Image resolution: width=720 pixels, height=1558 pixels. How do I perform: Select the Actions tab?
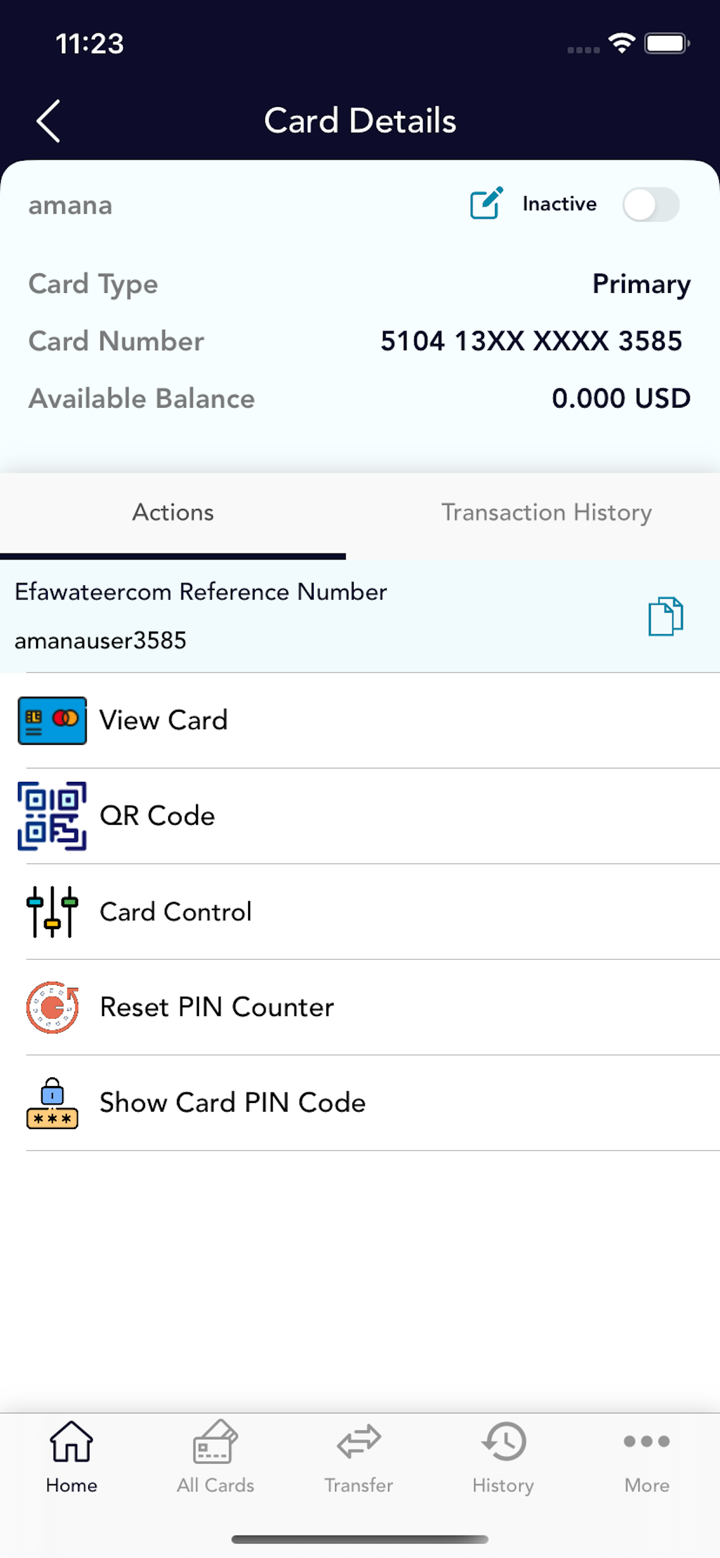[173, 513]
